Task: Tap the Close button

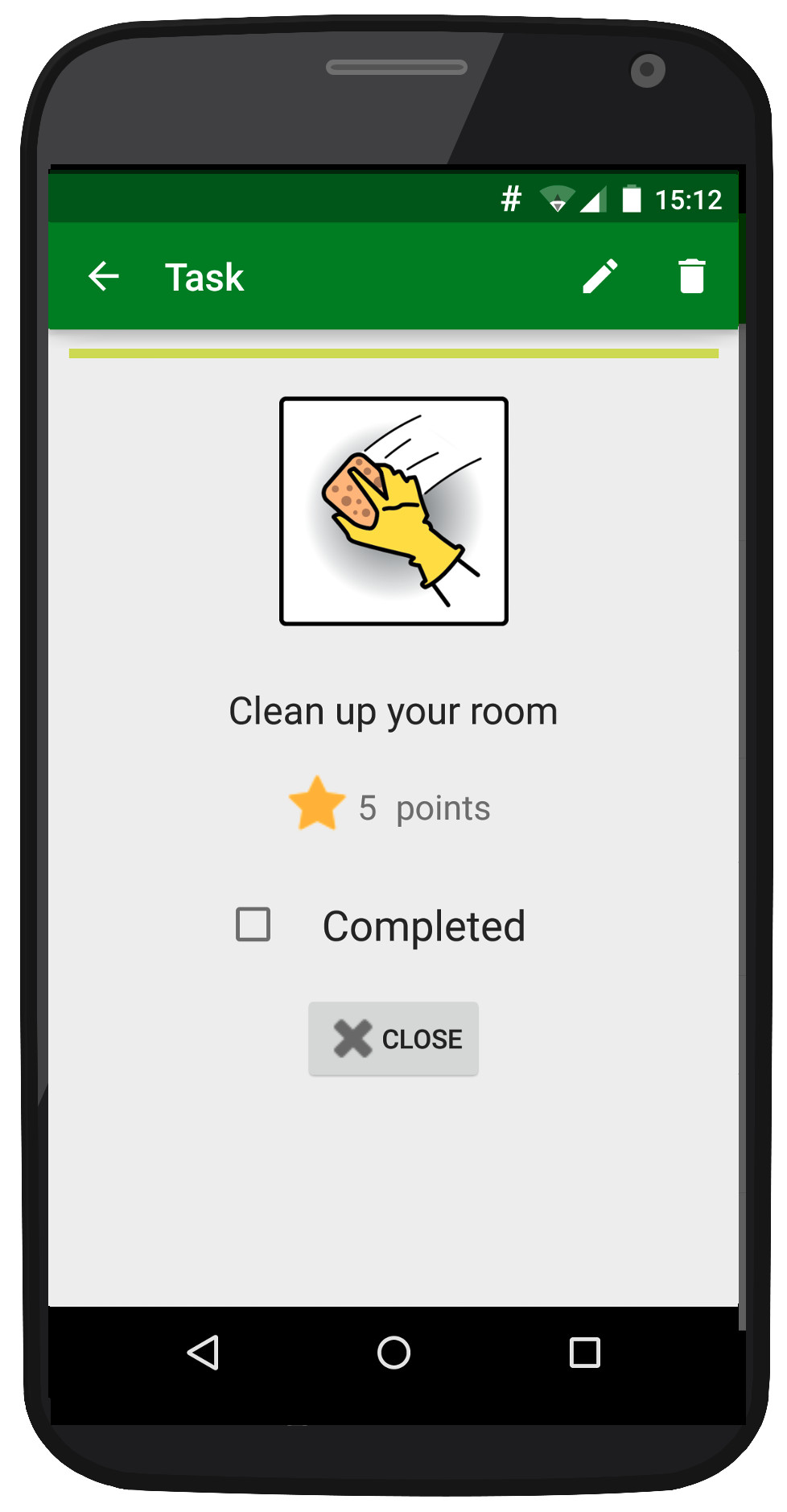Action: coord(393,1039)
